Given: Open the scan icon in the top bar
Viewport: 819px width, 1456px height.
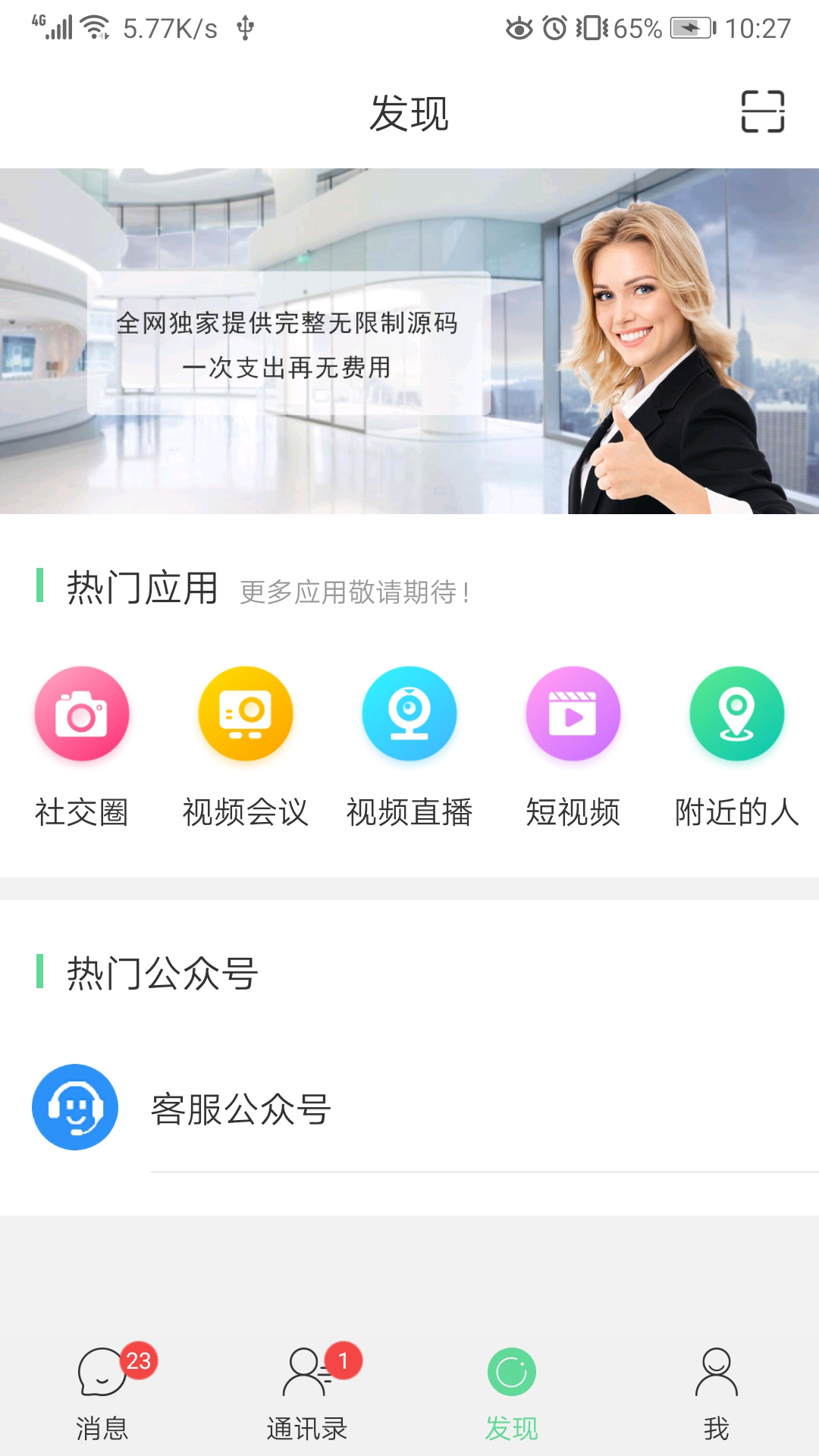Looking at the screenshot, I should pyautogui.click(x=762, y=111).
